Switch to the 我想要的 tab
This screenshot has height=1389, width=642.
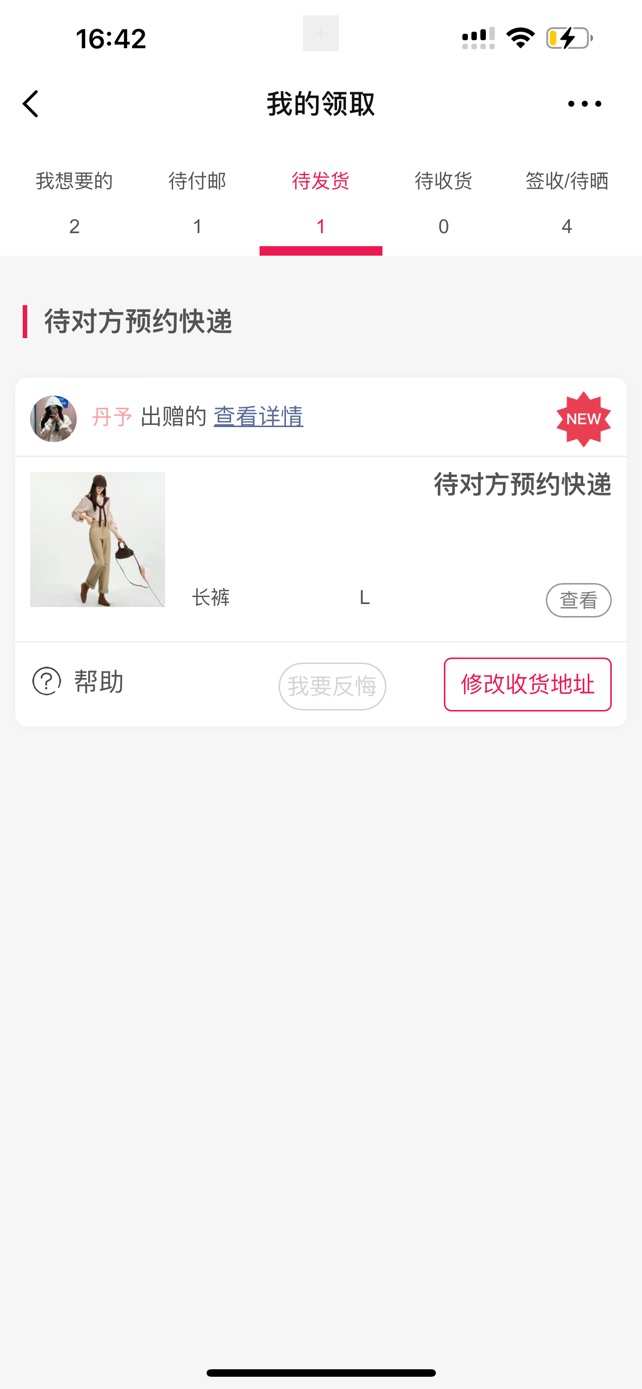pos(74,202)
